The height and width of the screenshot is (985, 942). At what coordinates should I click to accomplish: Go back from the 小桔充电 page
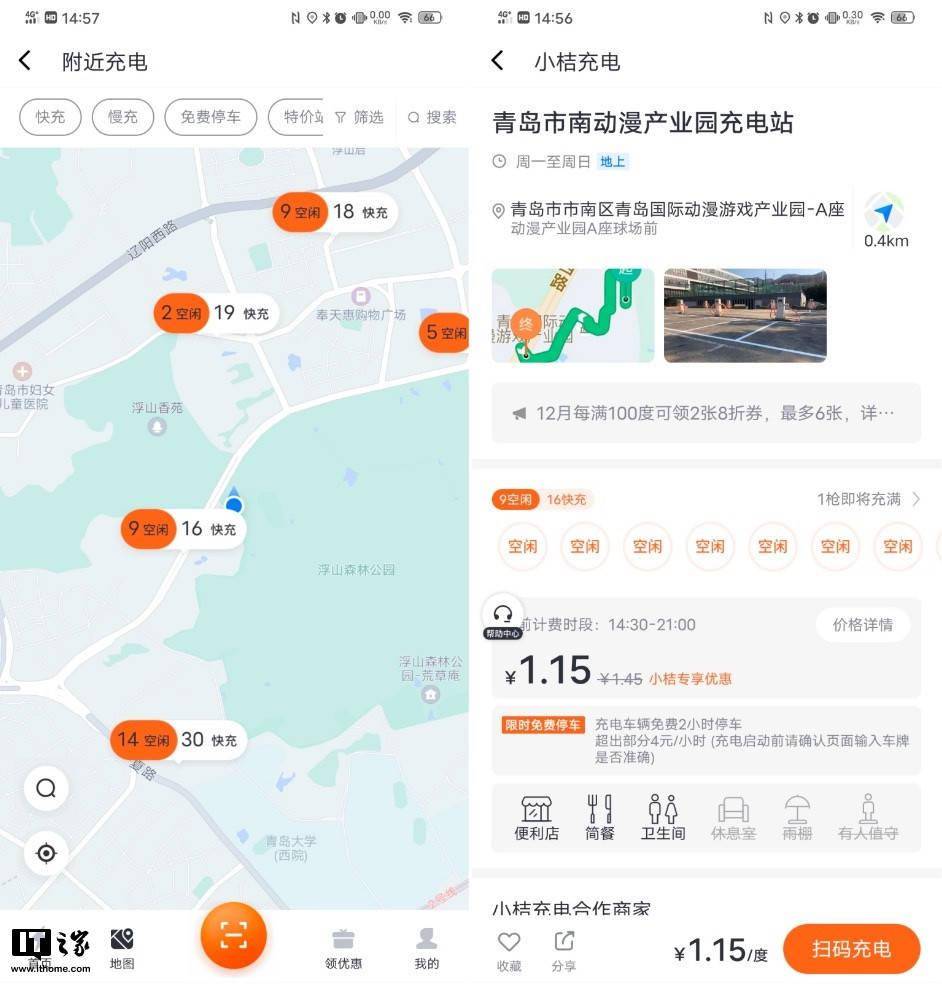[497, 61]
